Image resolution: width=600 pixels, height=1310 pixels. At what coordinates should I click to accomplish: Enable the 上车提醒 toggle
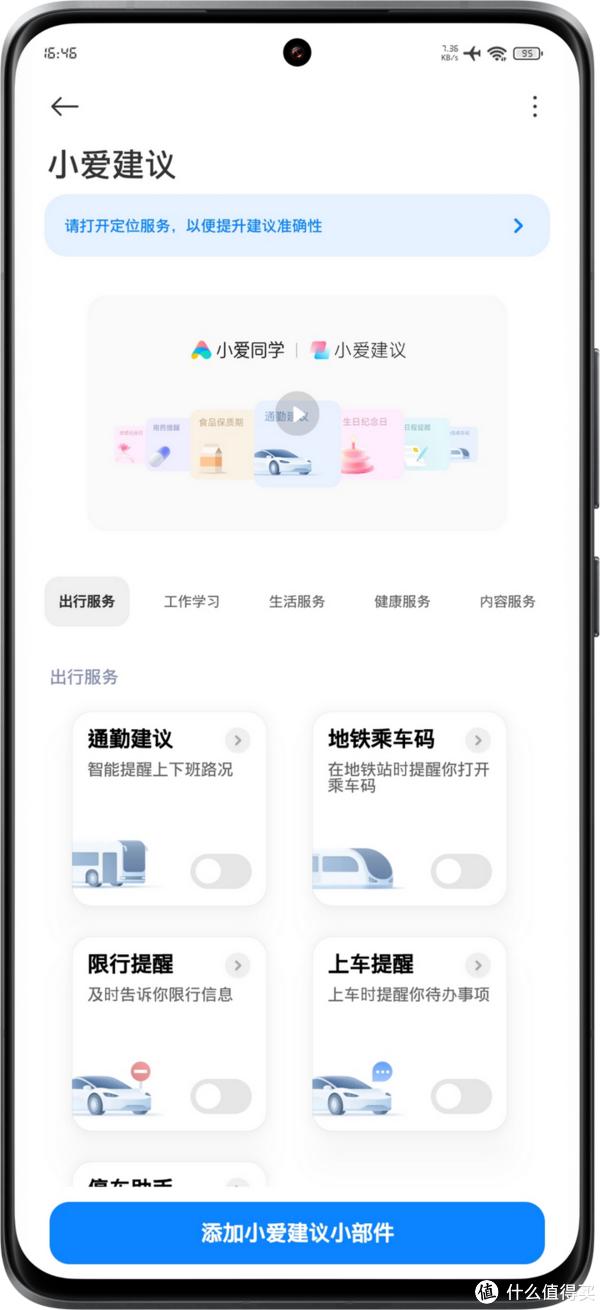click(461, 1096)
